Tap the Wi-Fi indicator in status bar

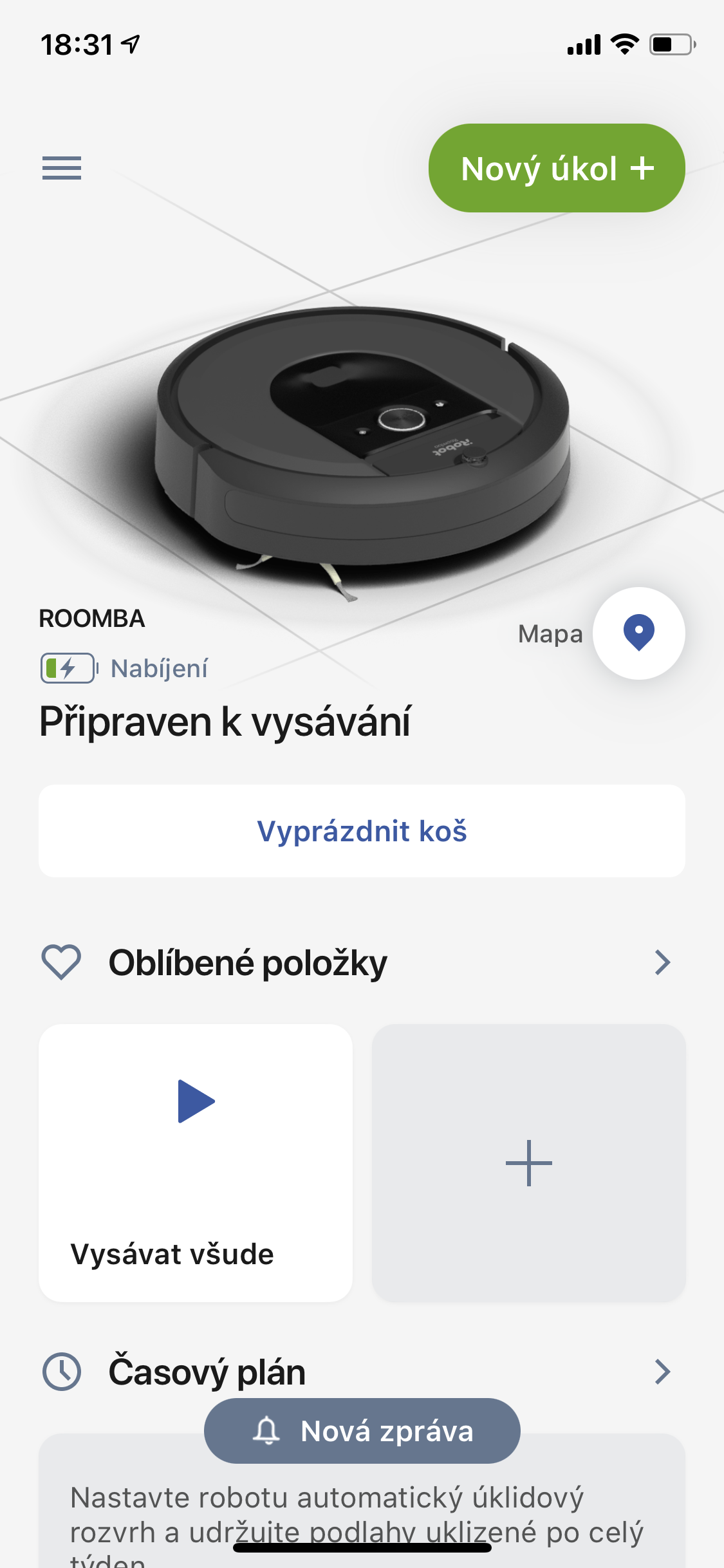click(623, 44)
